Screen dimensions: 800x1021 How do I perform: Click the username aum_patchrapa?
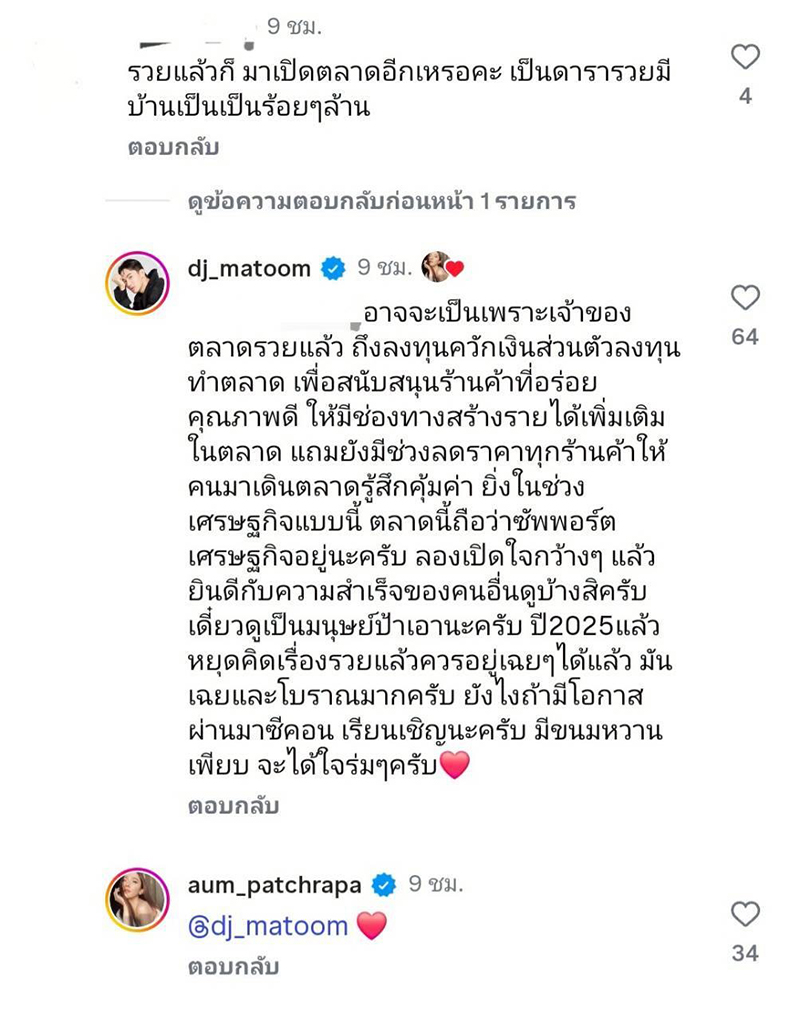[x=278, y=883]
